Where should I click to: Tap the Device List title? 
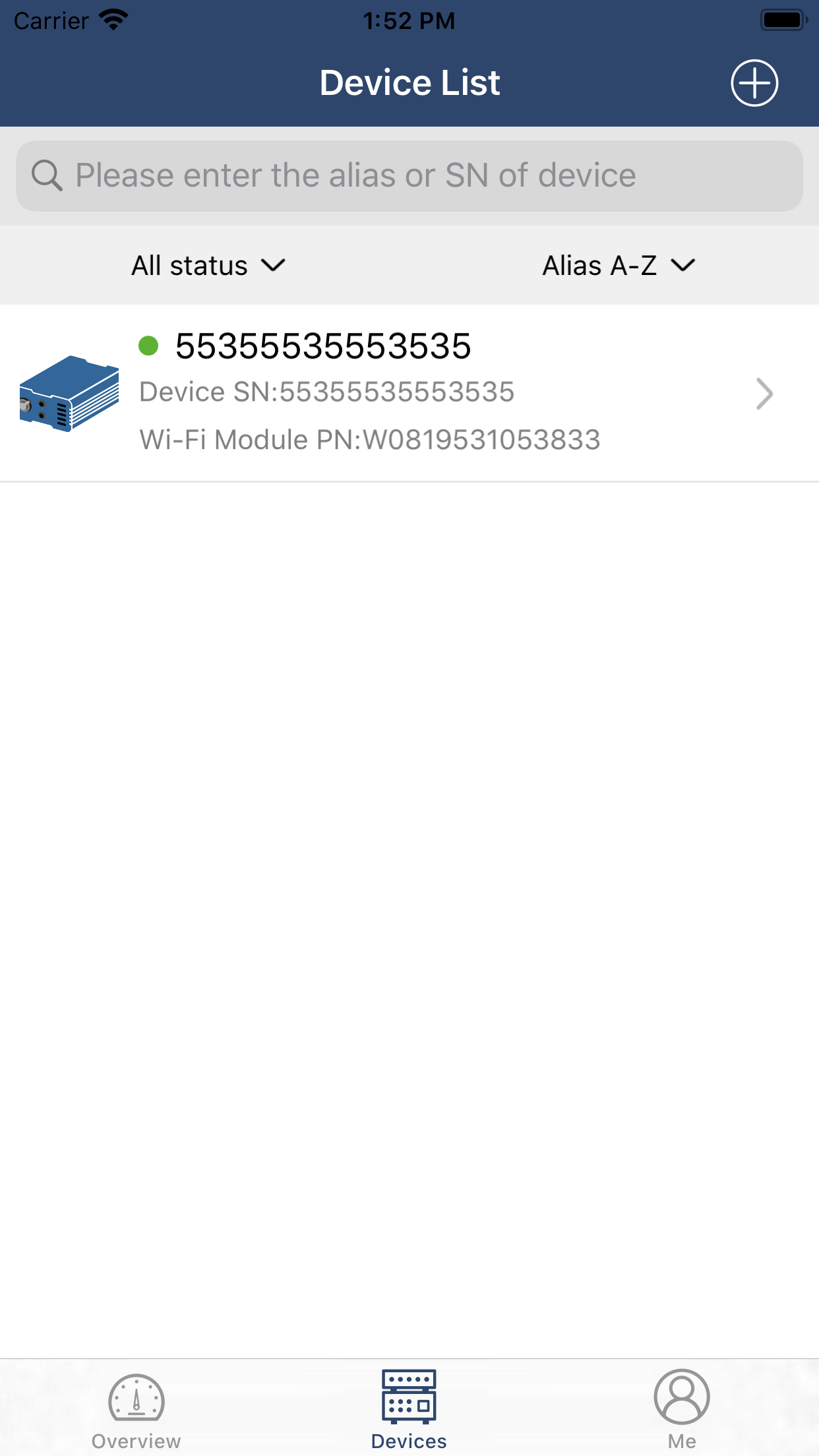[x=409, y=82]
